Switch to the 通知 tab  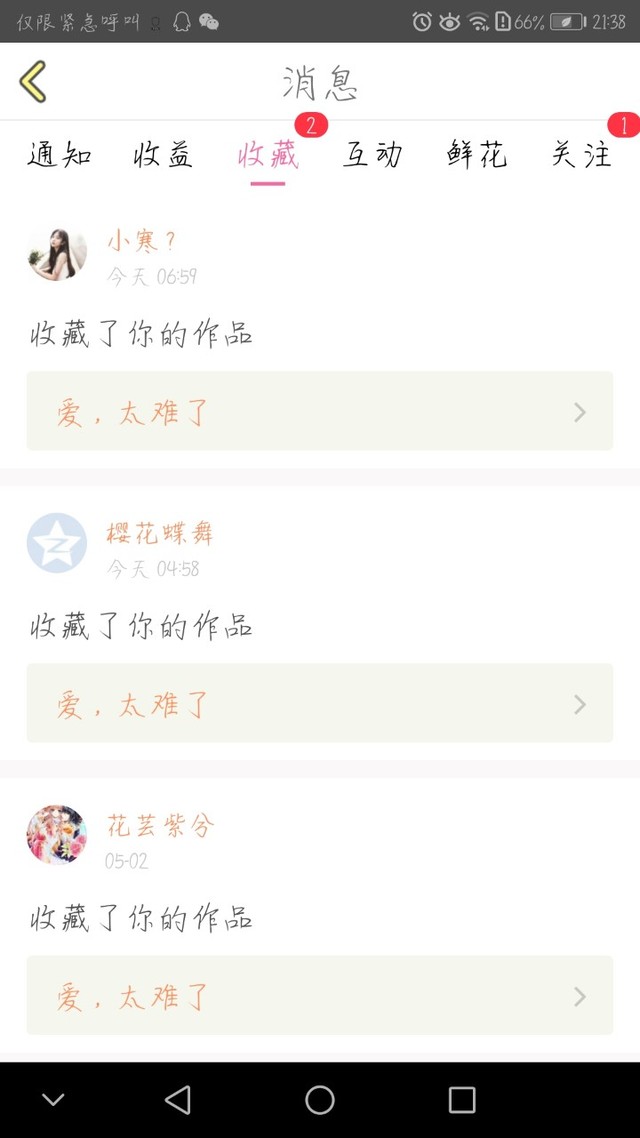pyautogui.click(x=60, y=155)
